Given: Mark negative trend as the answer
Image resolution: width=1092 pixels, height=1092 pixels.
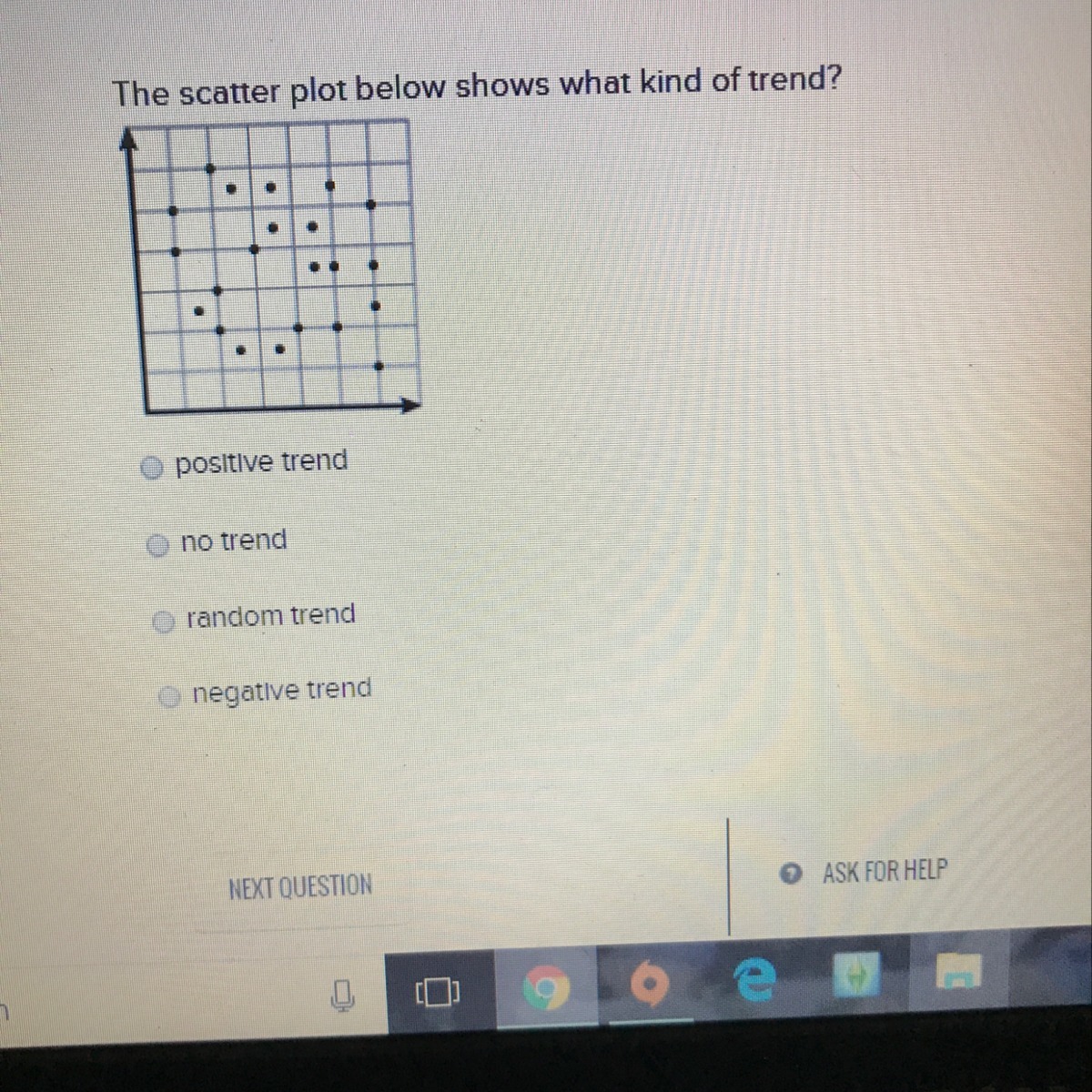Looking at the screenshot, I should 170,697.
